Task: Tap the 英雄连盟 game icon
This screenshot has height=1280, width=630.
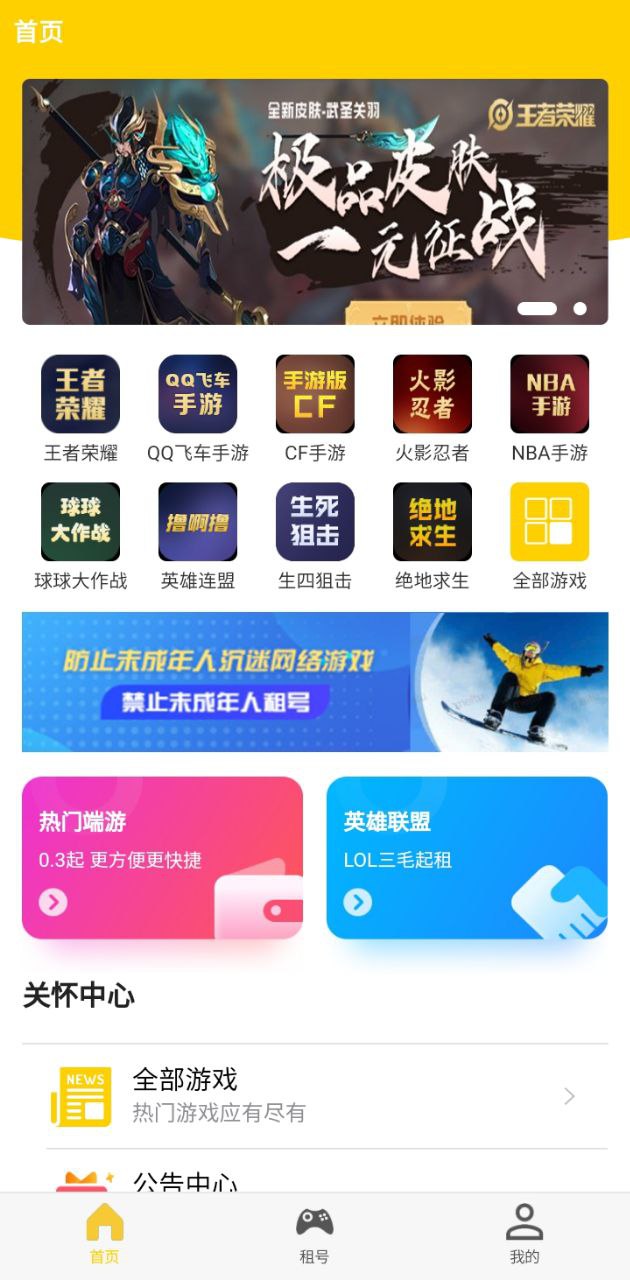Action: (x=198, y=522)
